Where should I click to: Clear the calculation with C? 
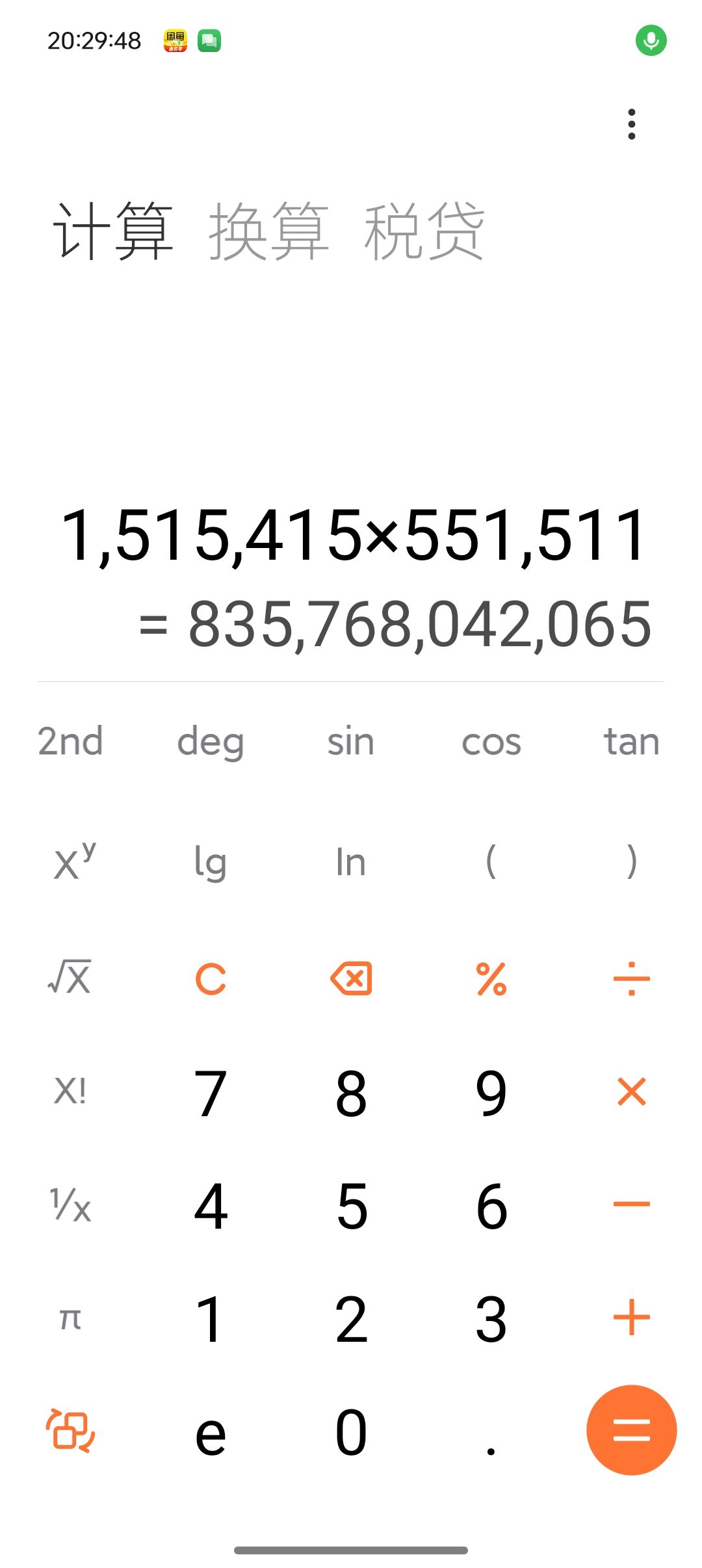point(211,978)
